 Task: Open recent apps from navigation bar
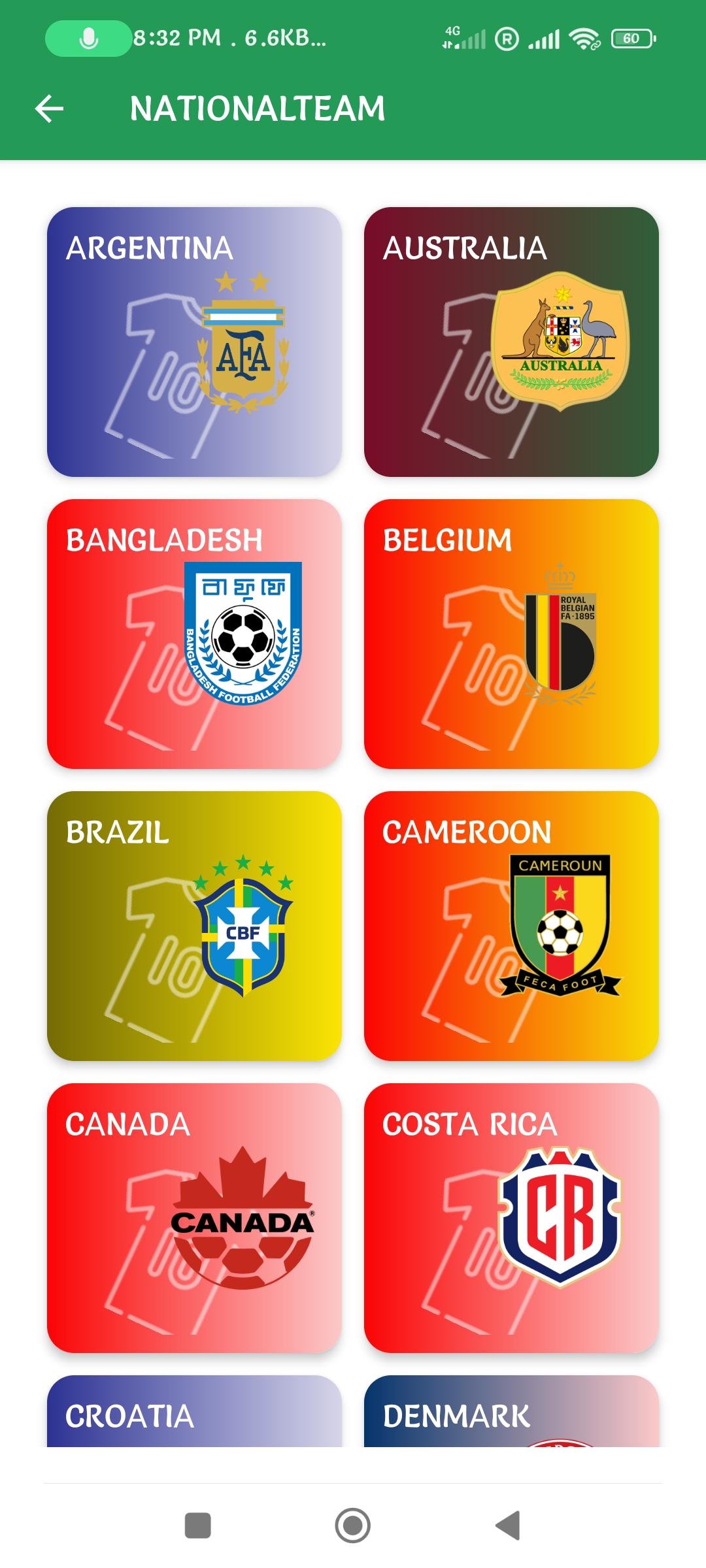(197, 1526)
